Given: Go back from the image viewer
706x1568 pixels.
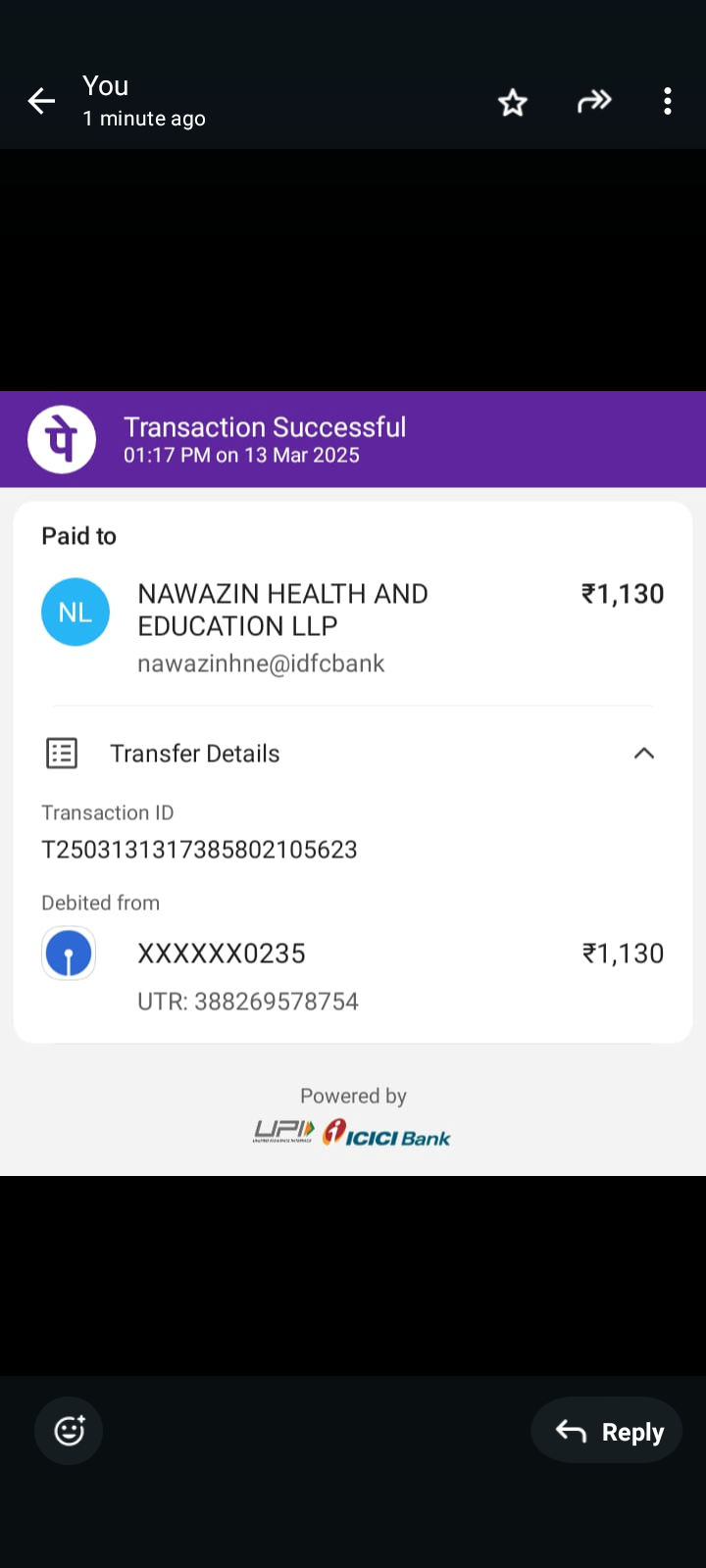Looking at the screenshot, I should coord(41,101).
